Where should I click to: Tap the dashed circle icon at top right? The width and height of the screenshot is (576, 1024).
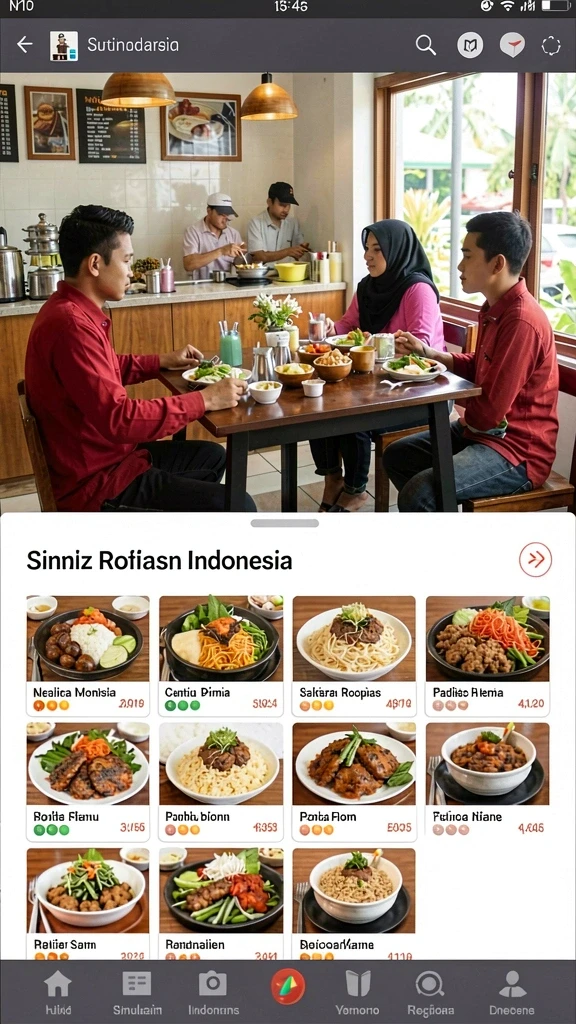coord(551,46)
